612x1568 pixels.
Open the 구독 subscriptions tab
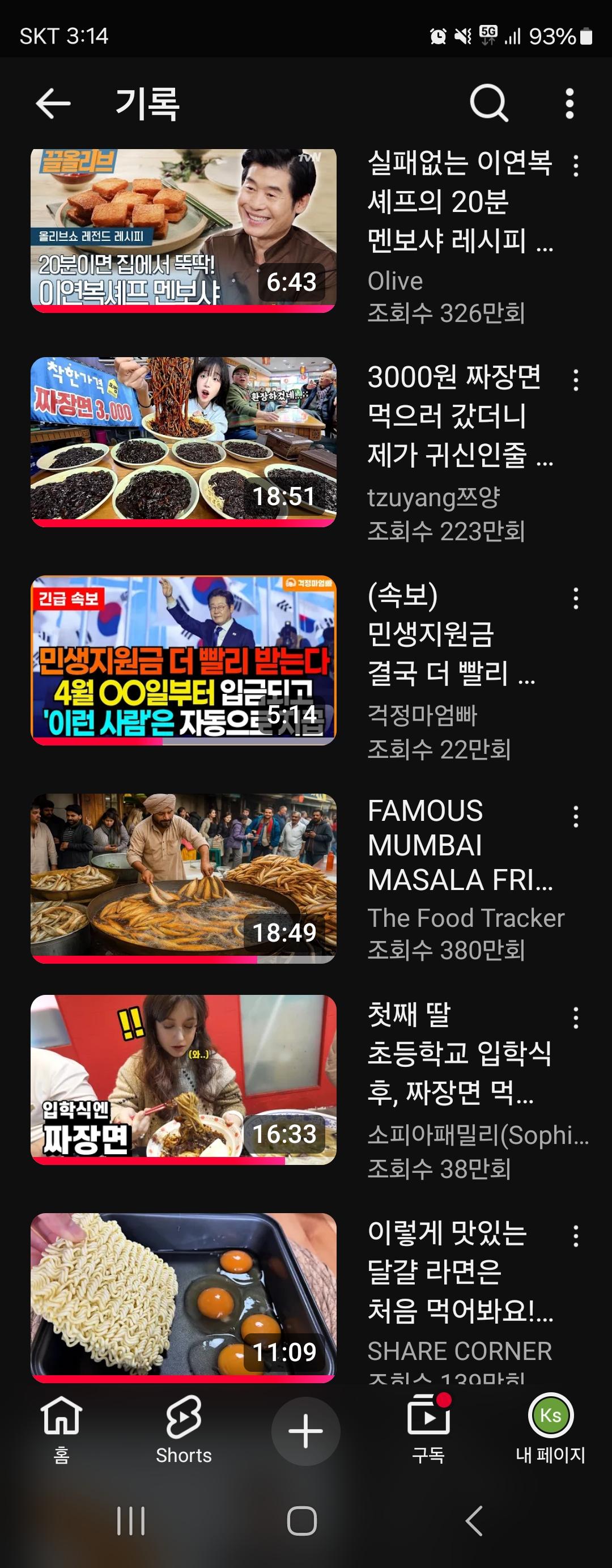[x=428, y=1429]
